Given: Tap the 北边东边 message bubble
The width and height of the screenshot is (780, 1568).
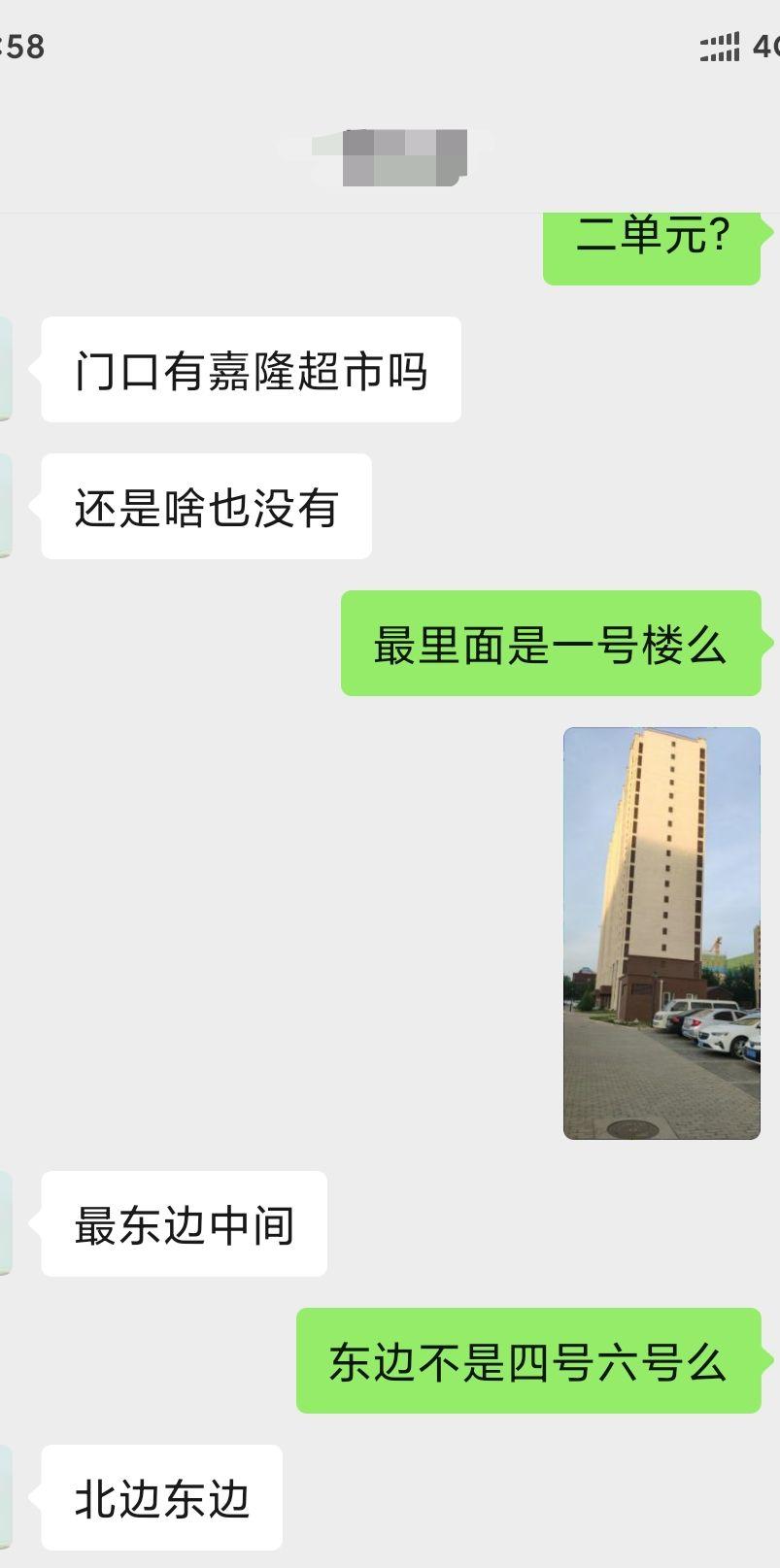Looking at the screenshot, I should (x=160, y=1498).
